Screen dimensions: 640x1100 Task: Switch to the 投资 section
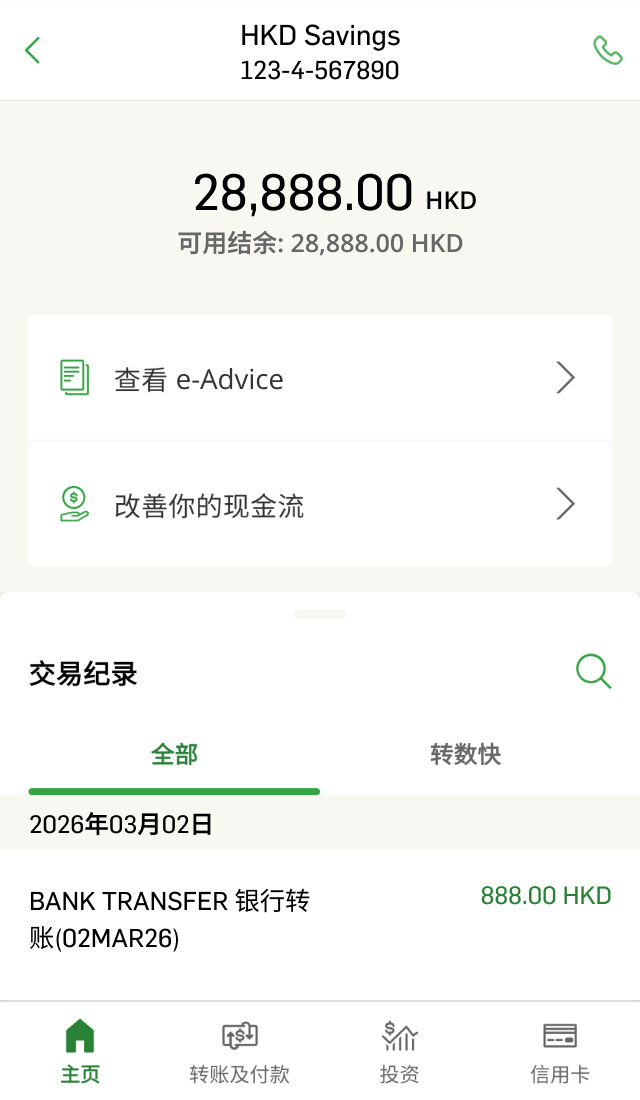400,1052
